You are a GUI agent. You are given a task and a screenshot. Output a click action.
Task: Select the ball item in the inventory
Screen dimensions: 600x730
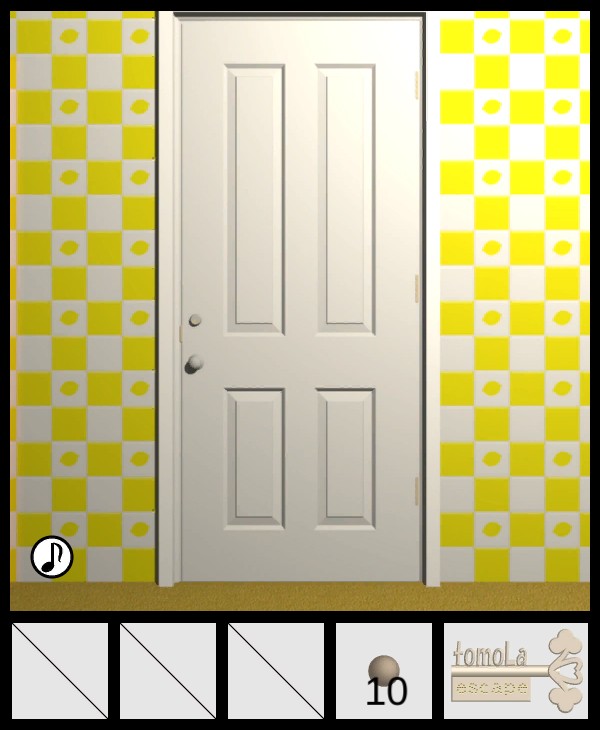(x=384, y=671)
